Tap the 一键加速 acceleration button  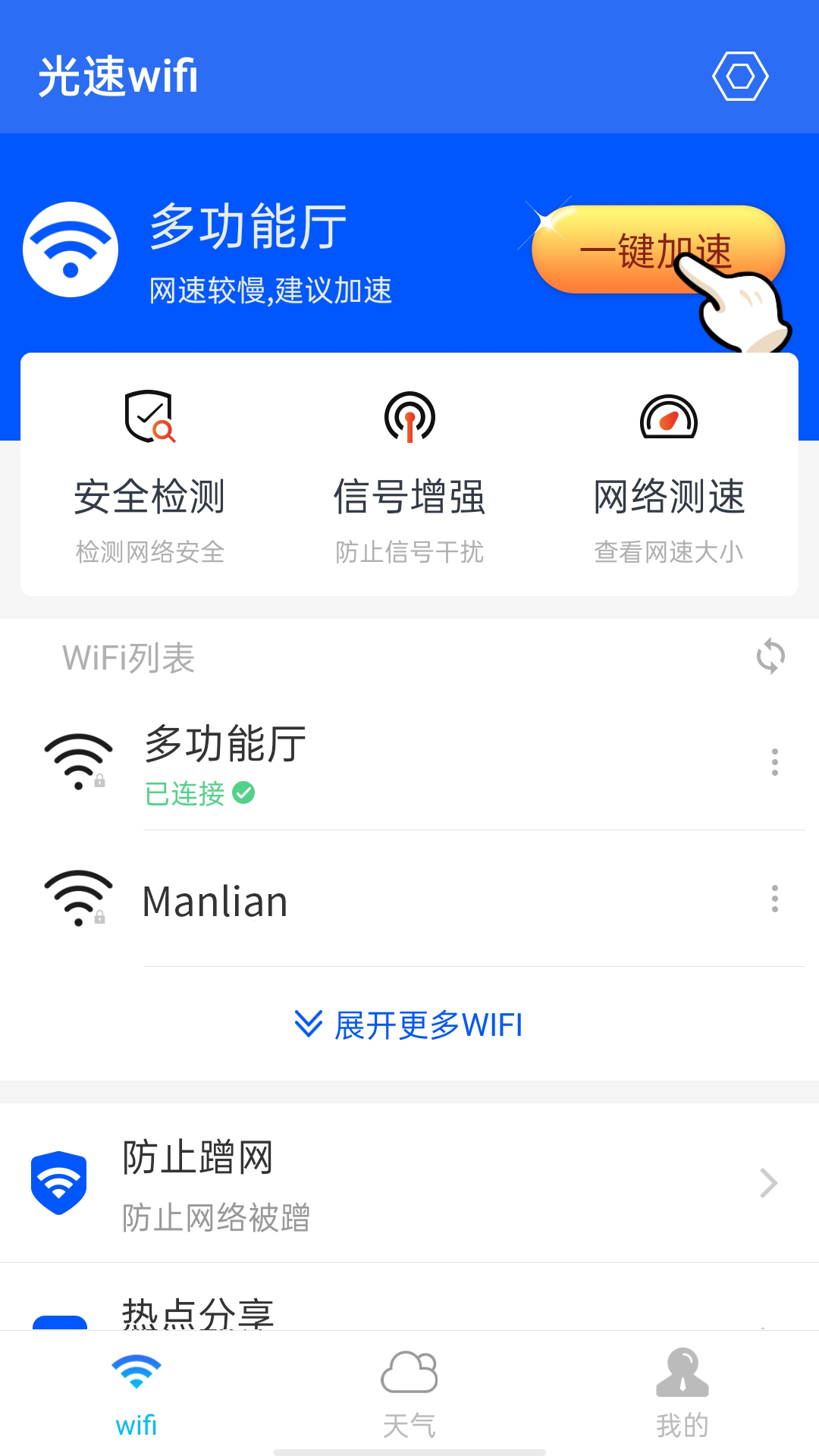(658, 250)
